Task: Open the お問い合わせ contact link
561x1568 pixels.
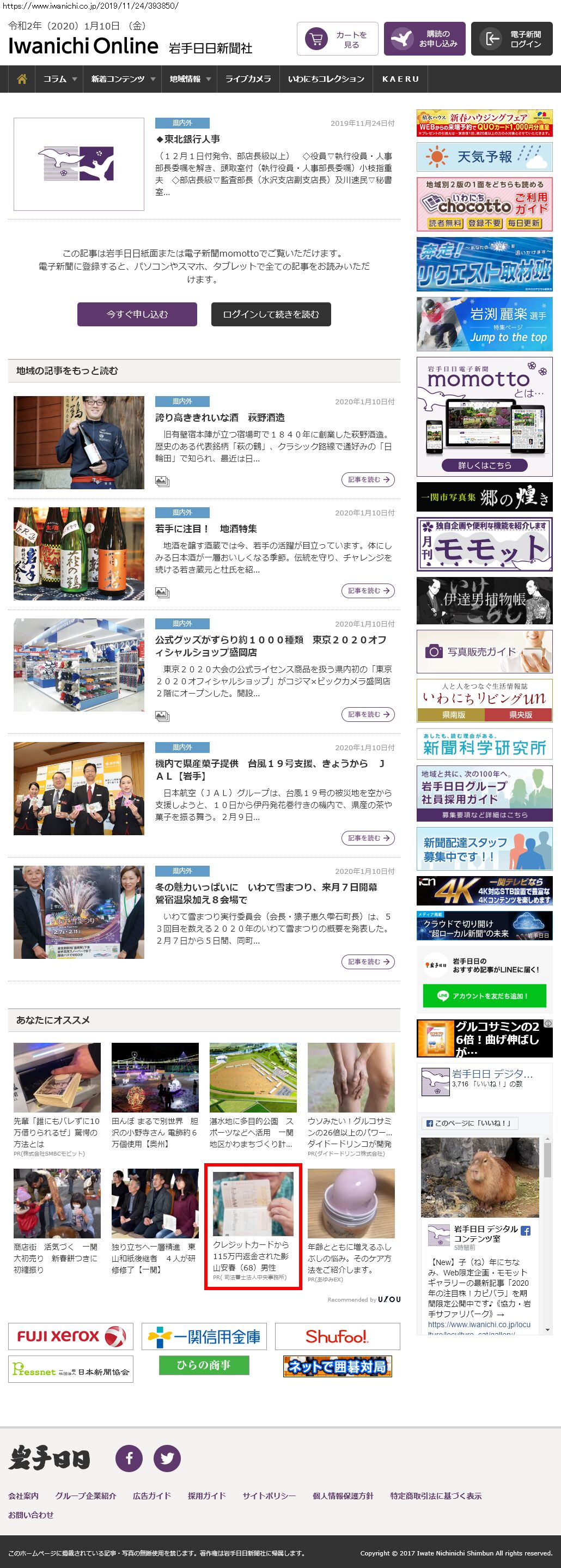Action: pyautogui.click(x=31, y=1515)
